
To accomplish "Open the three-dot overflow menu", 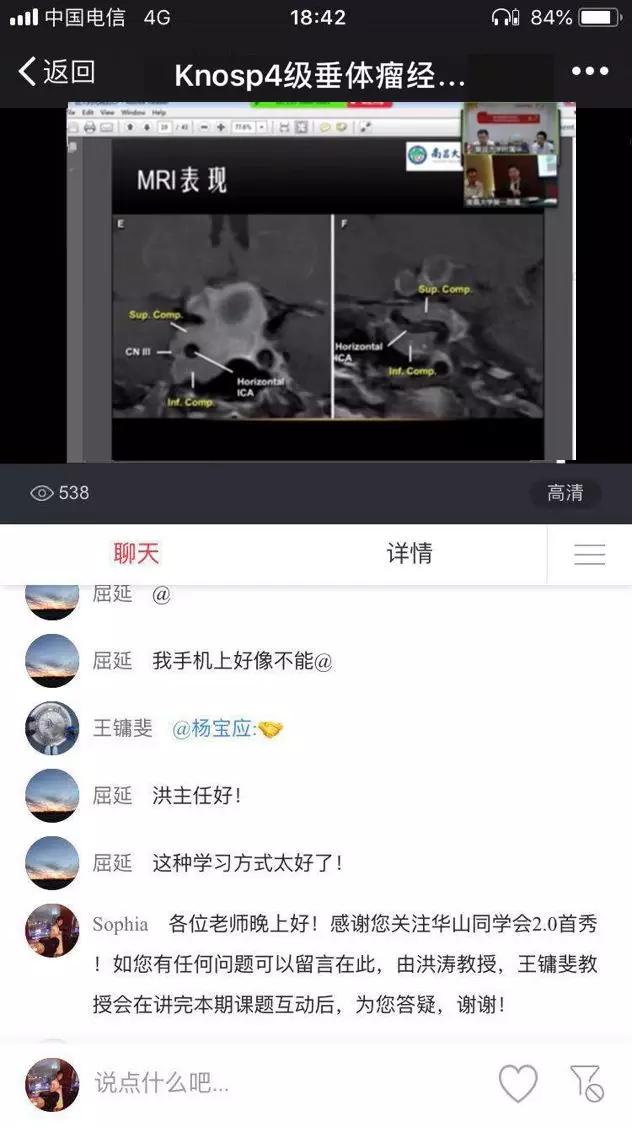I will (589, 72).
